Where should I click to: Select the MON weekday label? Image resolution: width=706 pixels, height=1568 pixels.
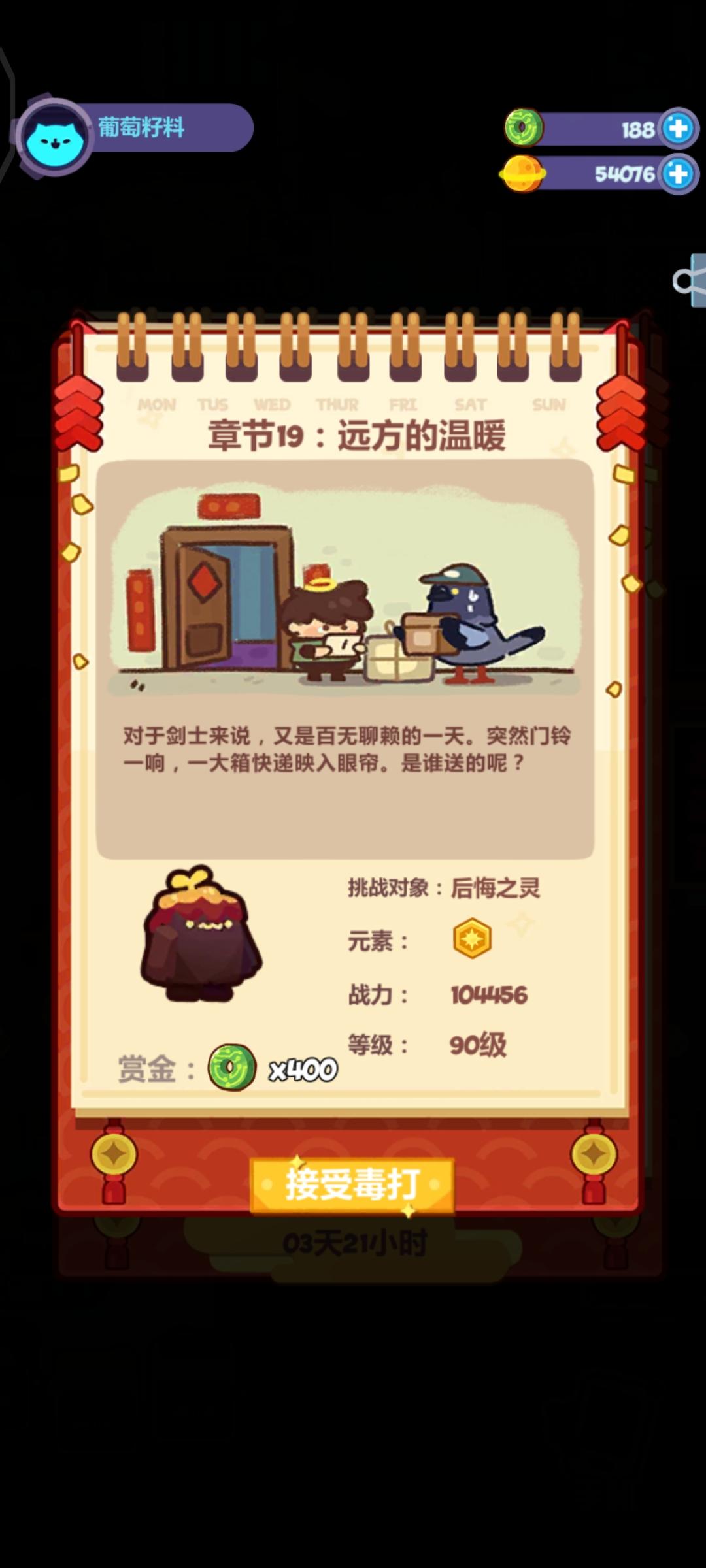pos(157,405)
